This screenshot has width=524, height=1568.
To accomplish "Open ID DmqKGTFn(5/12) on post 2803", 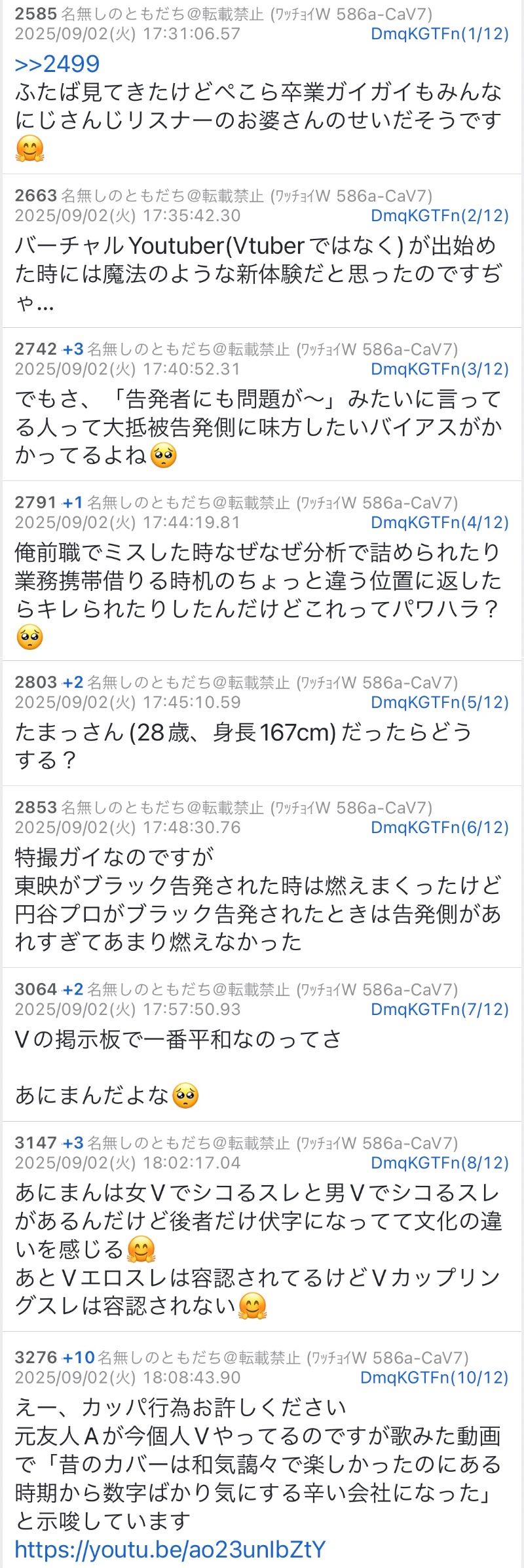I will pyautogui.click(x=440, y=703).
